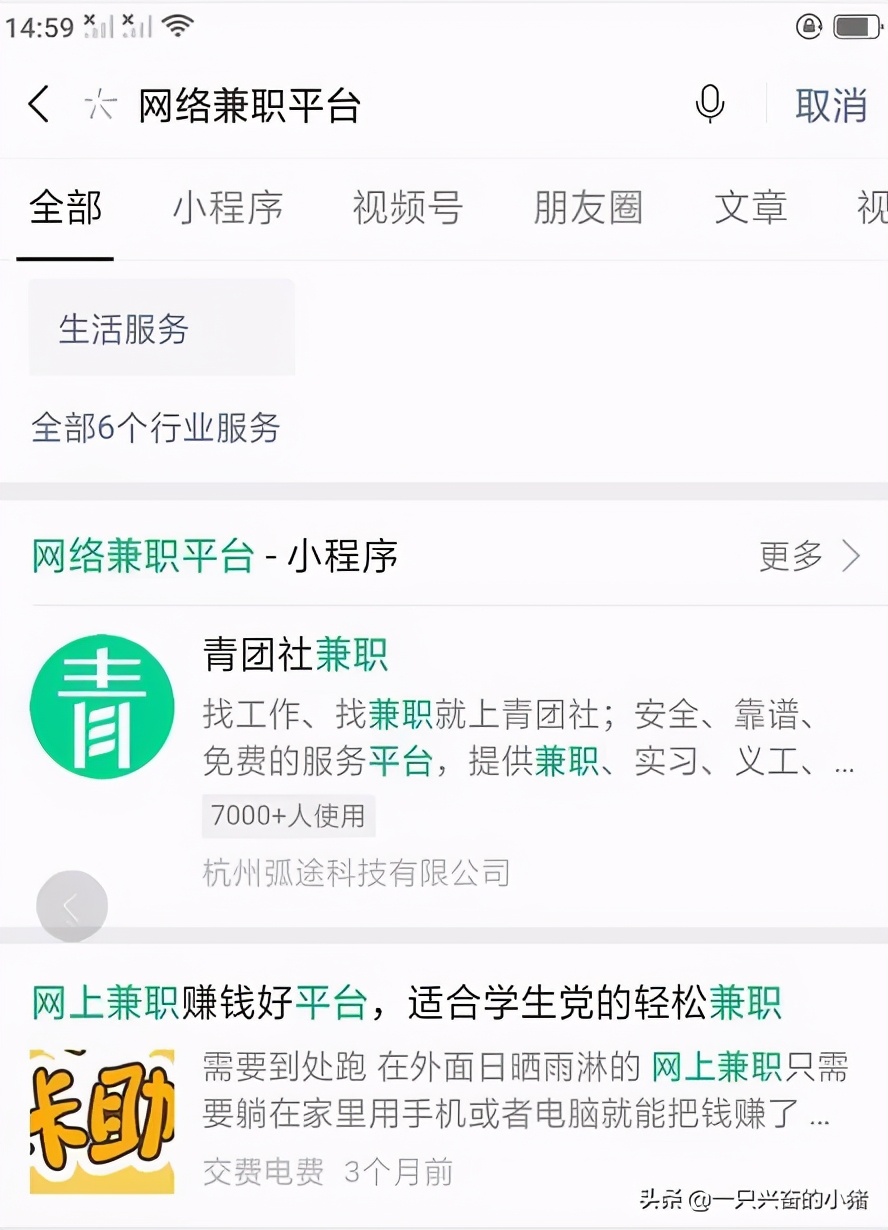Viewport: 888px width, 1230px height.
Task: Select the 全部 tab
Action: 65,208
